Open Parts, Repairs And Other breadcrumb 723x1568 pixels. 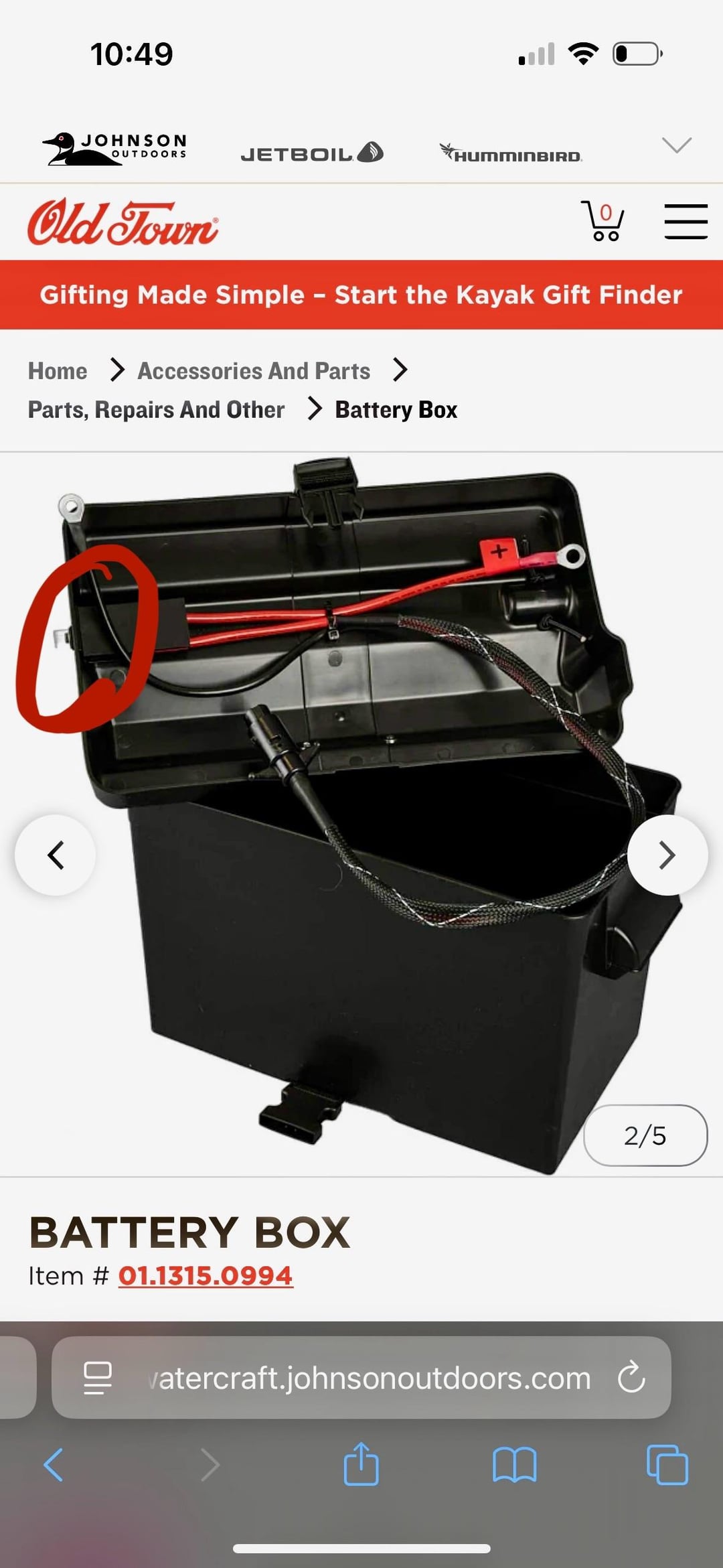[156, 409]
